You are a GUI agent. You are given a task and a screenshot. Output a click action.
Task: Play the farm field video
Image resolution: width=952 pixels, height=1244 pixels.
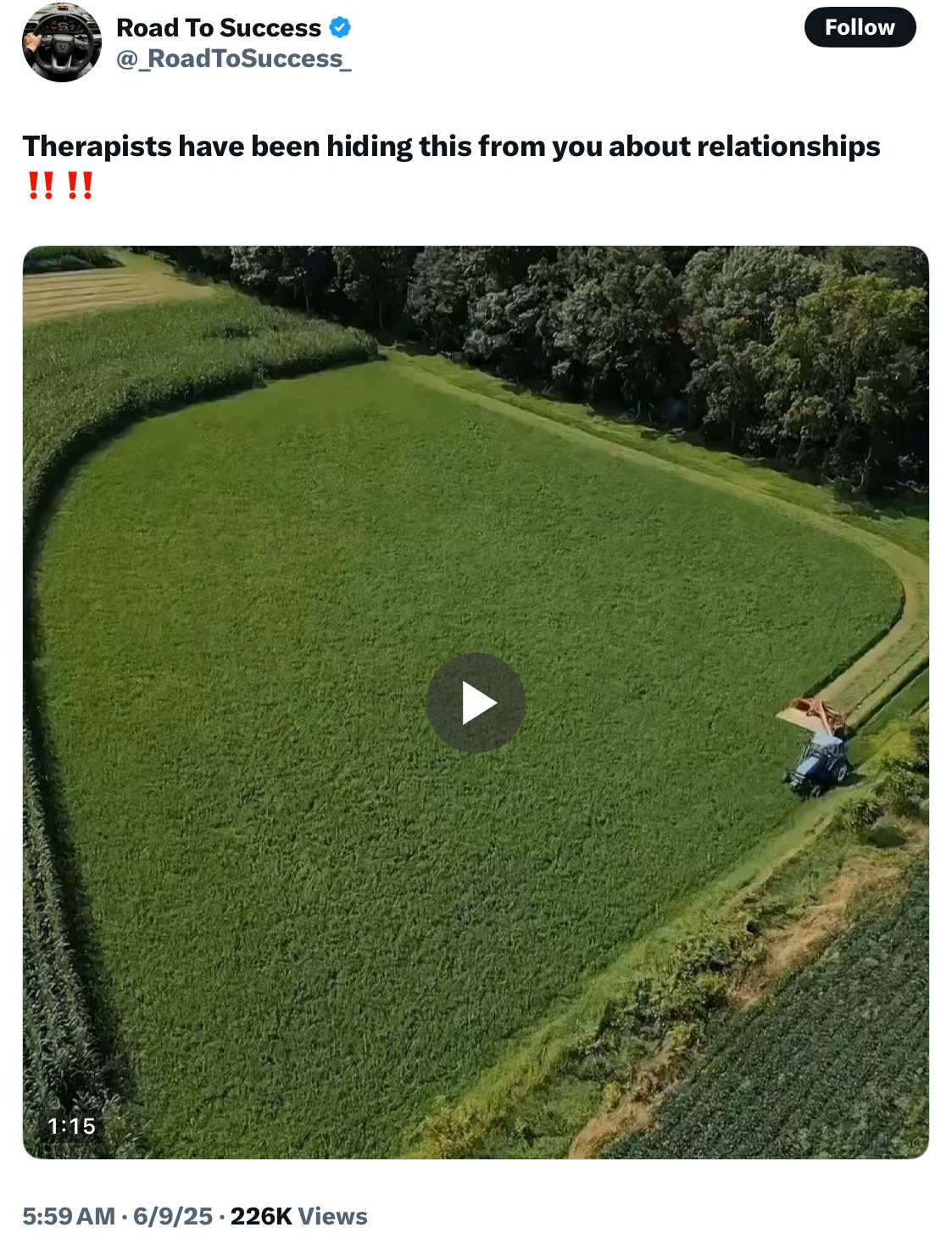pos(476,703)
